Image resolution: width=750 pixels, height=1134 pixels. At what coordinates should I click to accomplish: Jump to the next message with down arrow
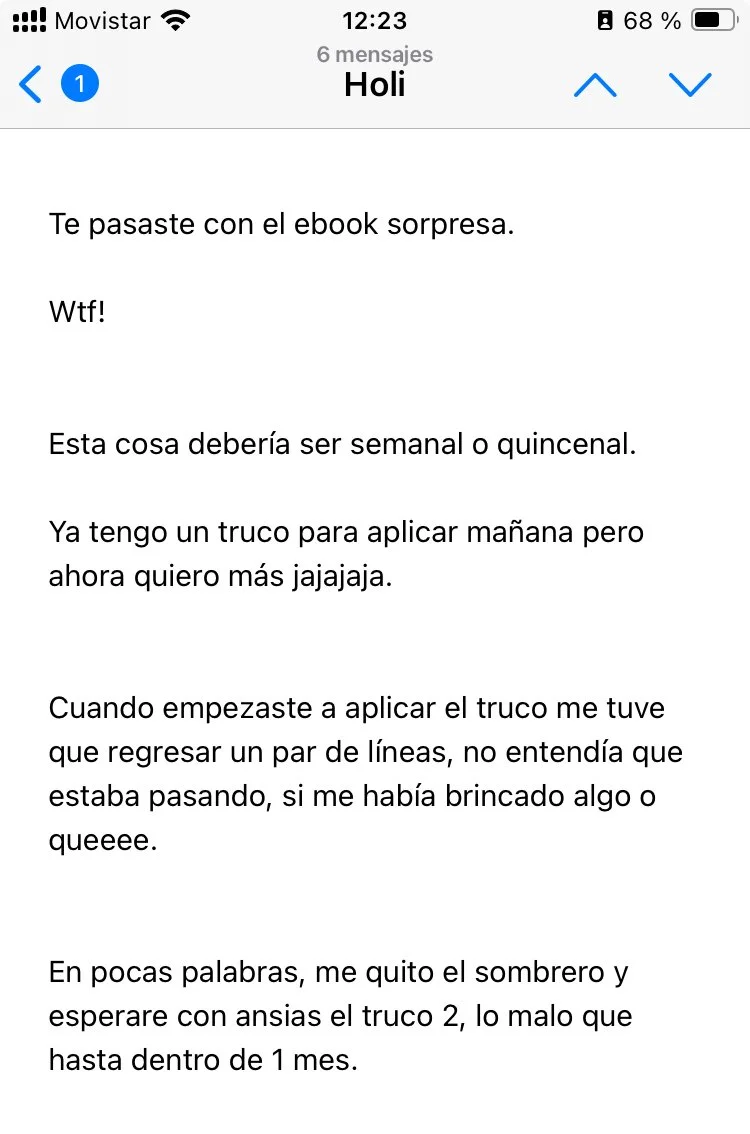pos(690,85)
